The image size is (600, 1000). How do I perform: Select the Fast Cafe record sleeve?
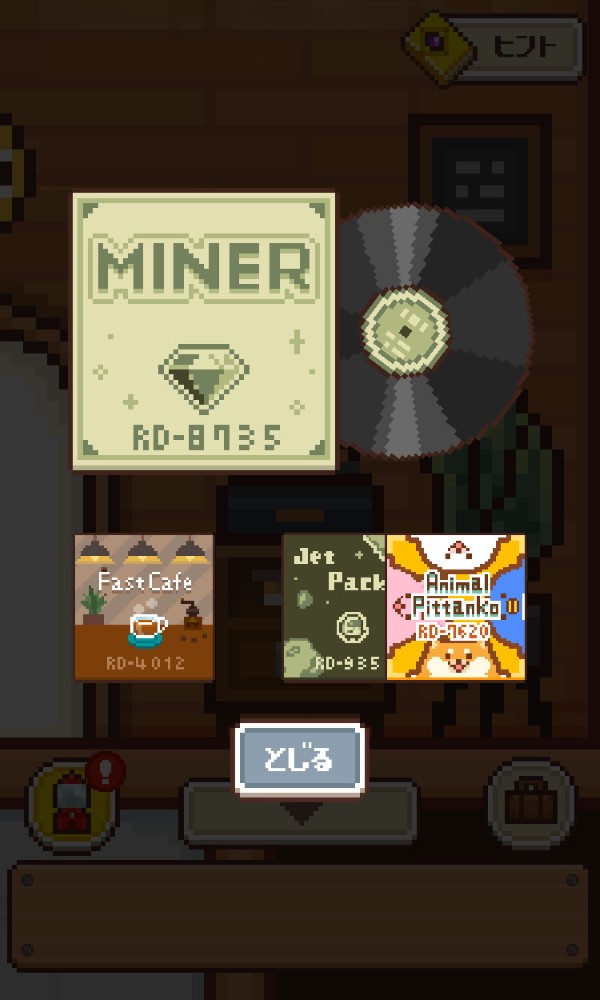144,607
